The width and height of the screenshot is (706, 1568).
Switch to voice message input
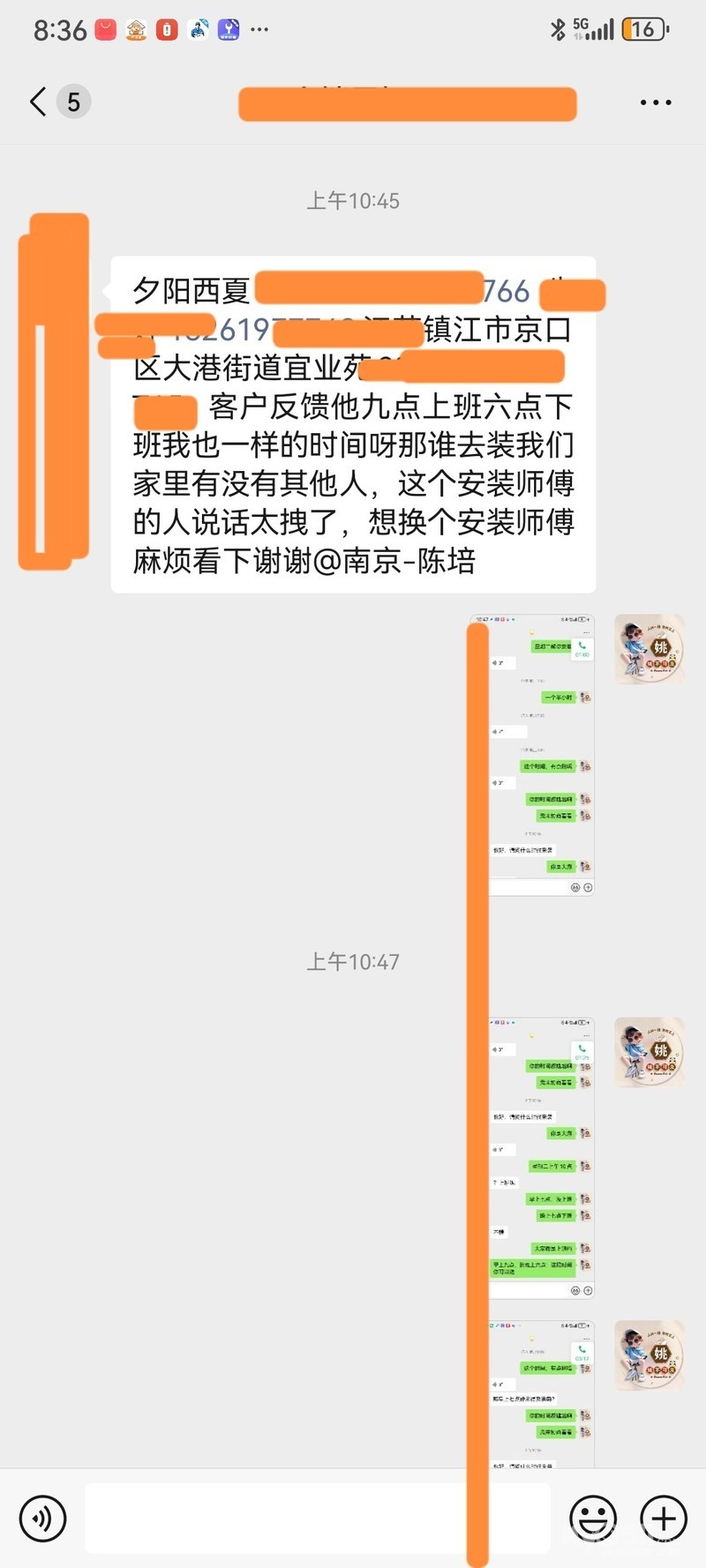click(x=42, y=1519)
